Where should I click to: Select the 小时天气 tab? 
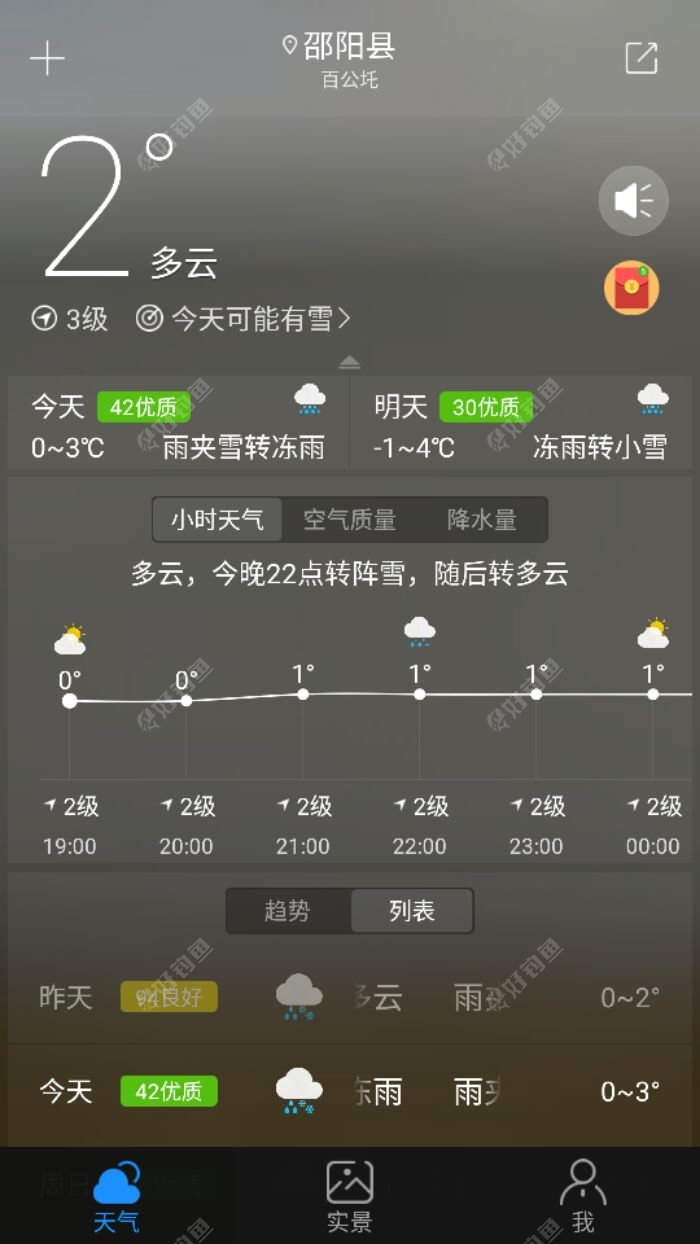[x=217, y=520]
